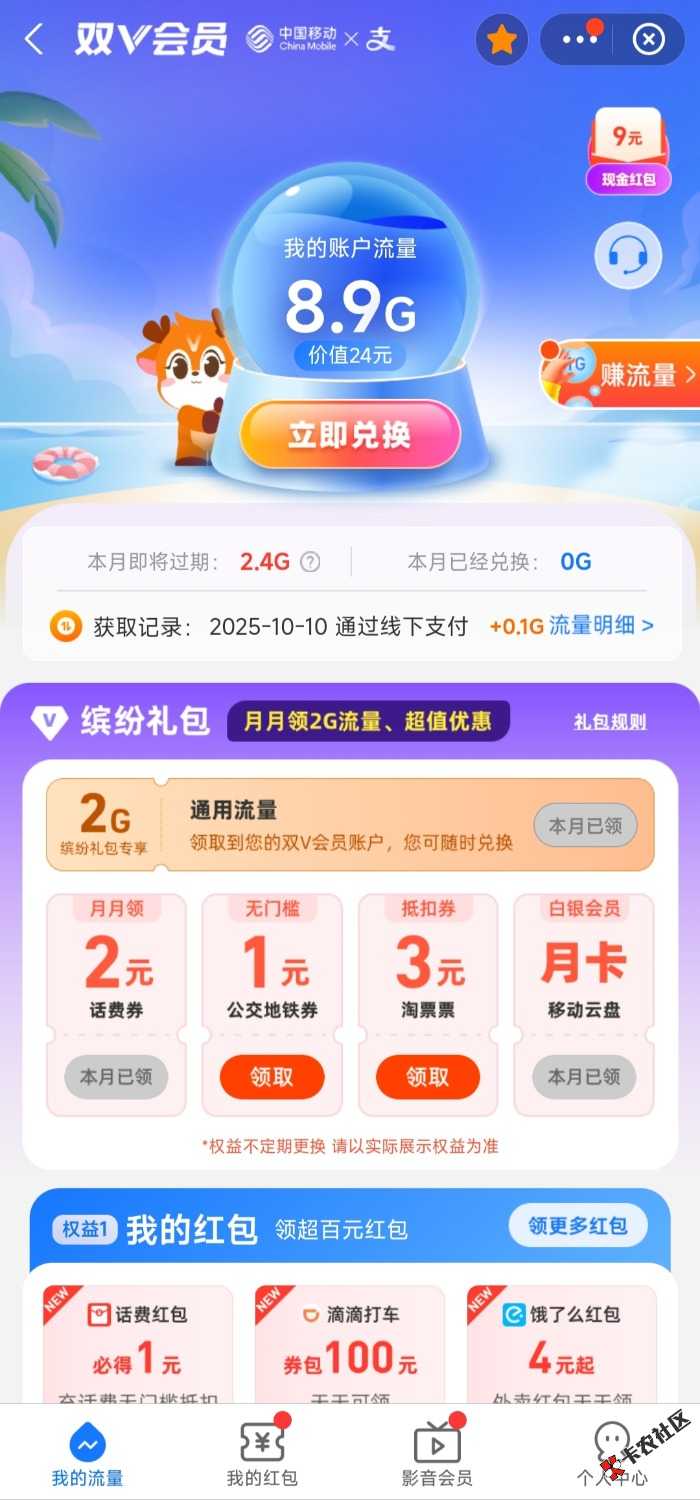Viewport: 700px width, 1500px height.
Task: Claim the 3元 淘票票 voucher
Action: [428, 1077]
